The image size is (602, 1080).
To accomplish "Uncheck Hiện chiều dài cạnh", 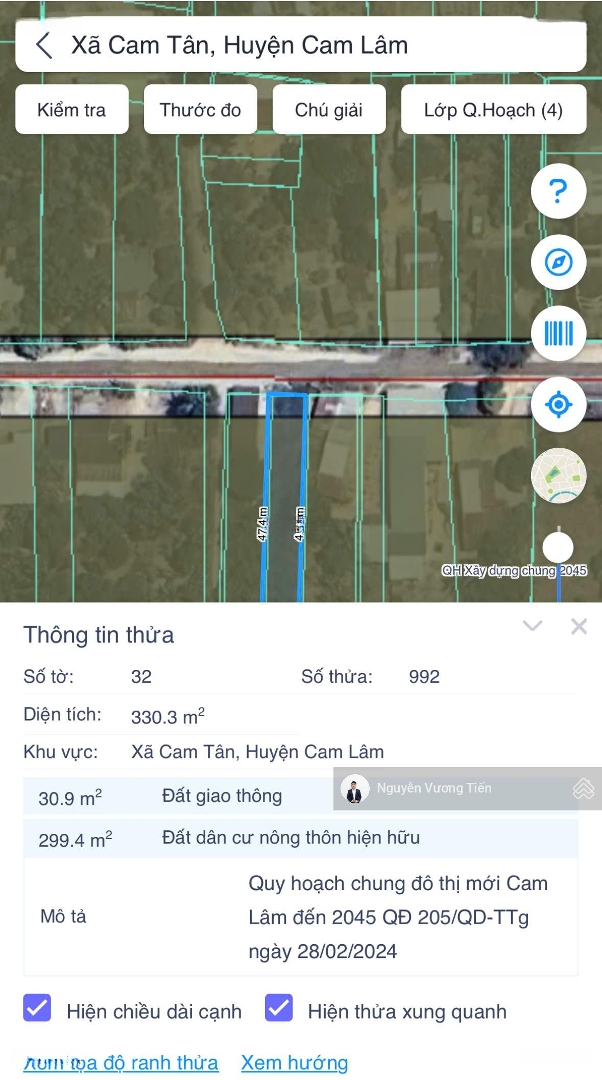I will [37, 1008].
